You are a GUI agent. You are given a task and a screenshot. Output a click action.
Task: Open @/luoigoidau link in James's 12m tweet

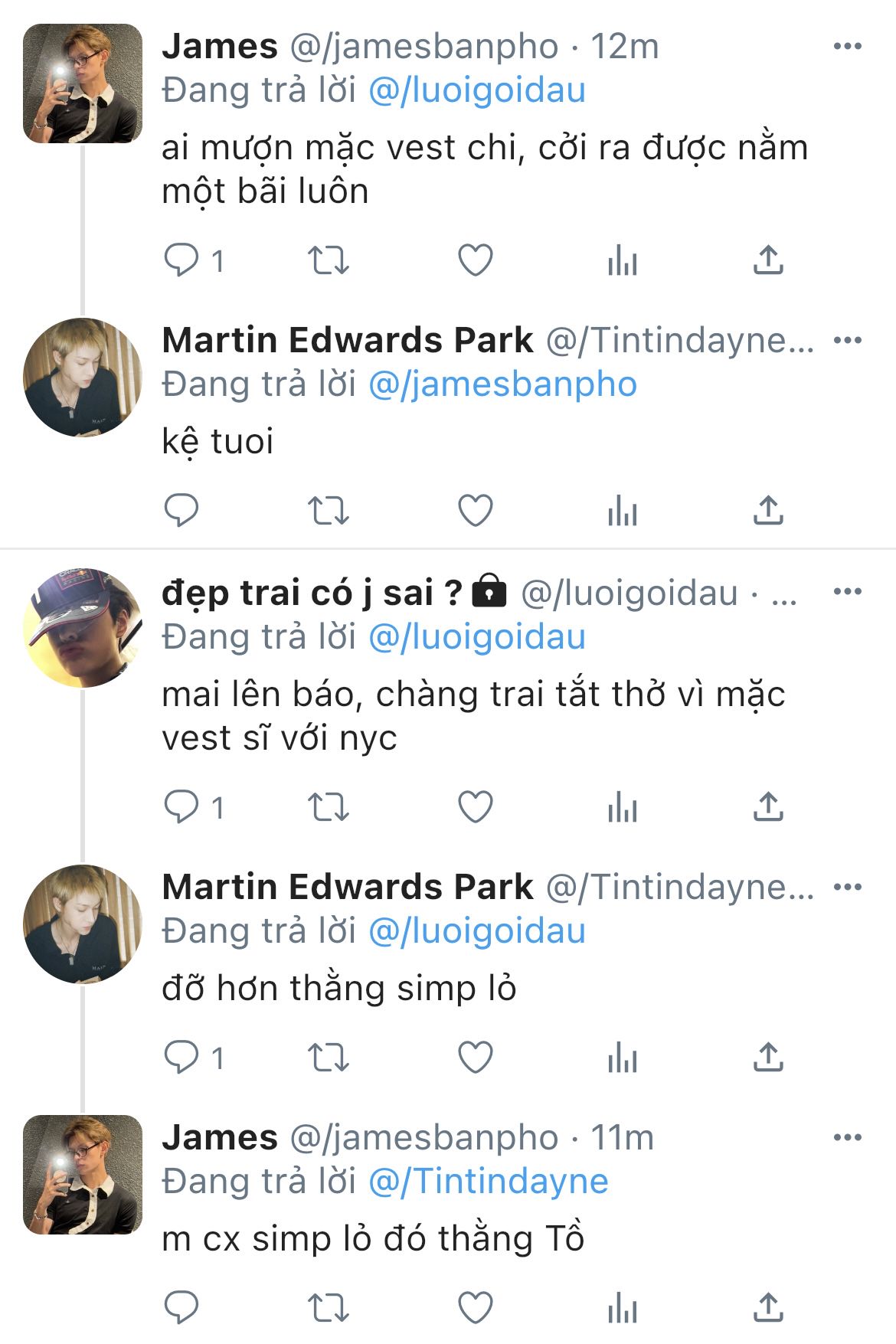click(477, 90)
